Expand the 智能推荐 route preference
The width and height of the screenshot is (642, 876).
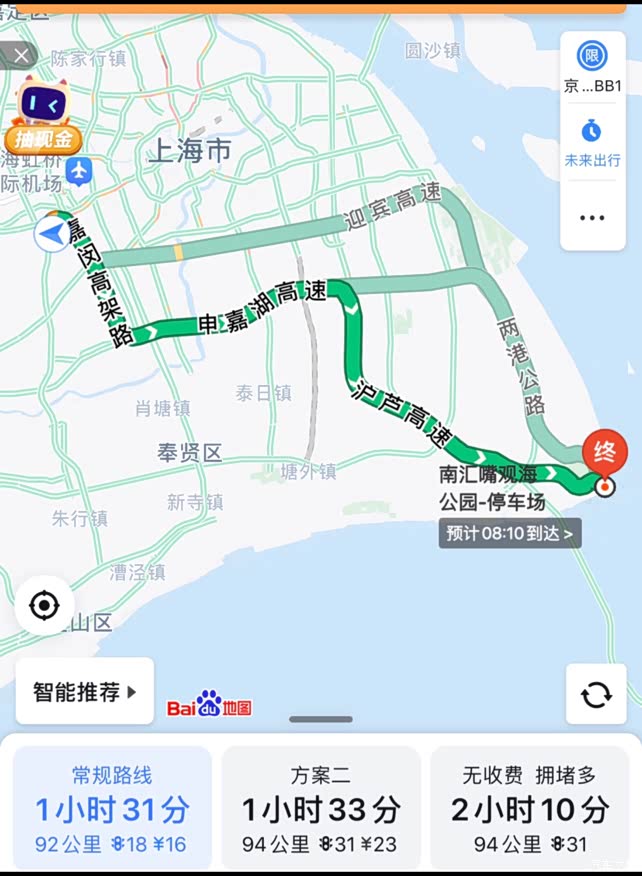[85, 692]
